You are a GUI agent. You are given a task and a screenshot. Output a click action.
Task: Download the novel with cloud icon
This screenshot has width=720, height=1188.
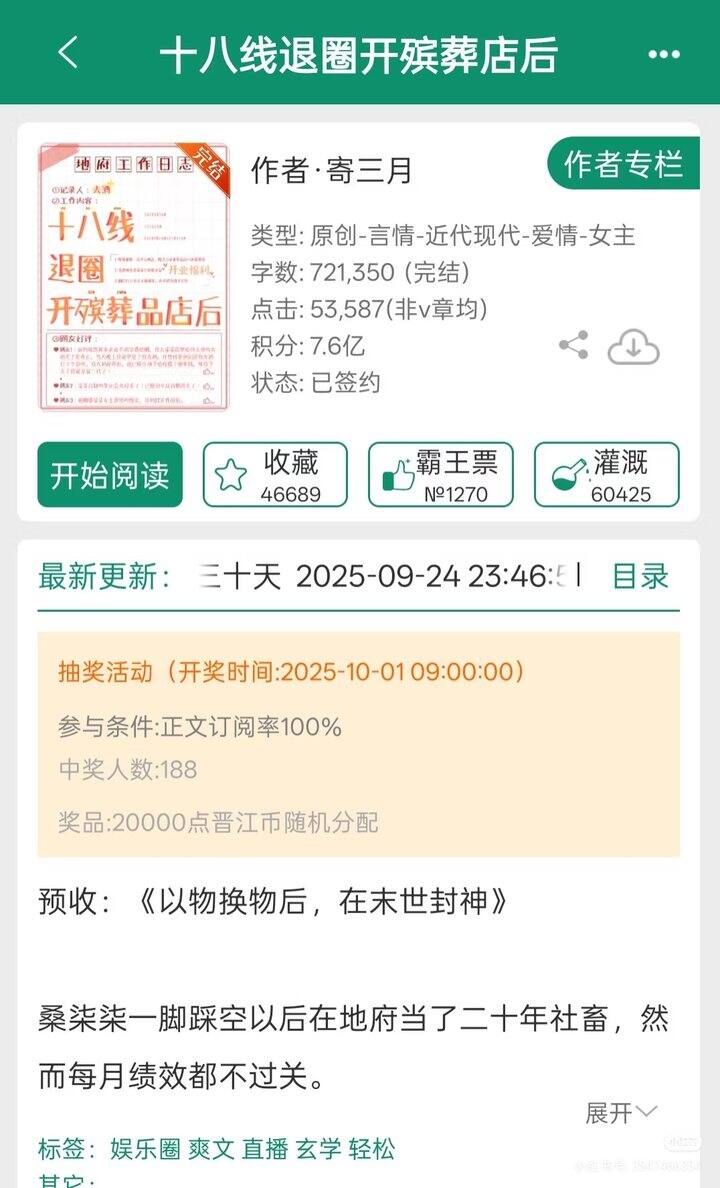(634, 347)
